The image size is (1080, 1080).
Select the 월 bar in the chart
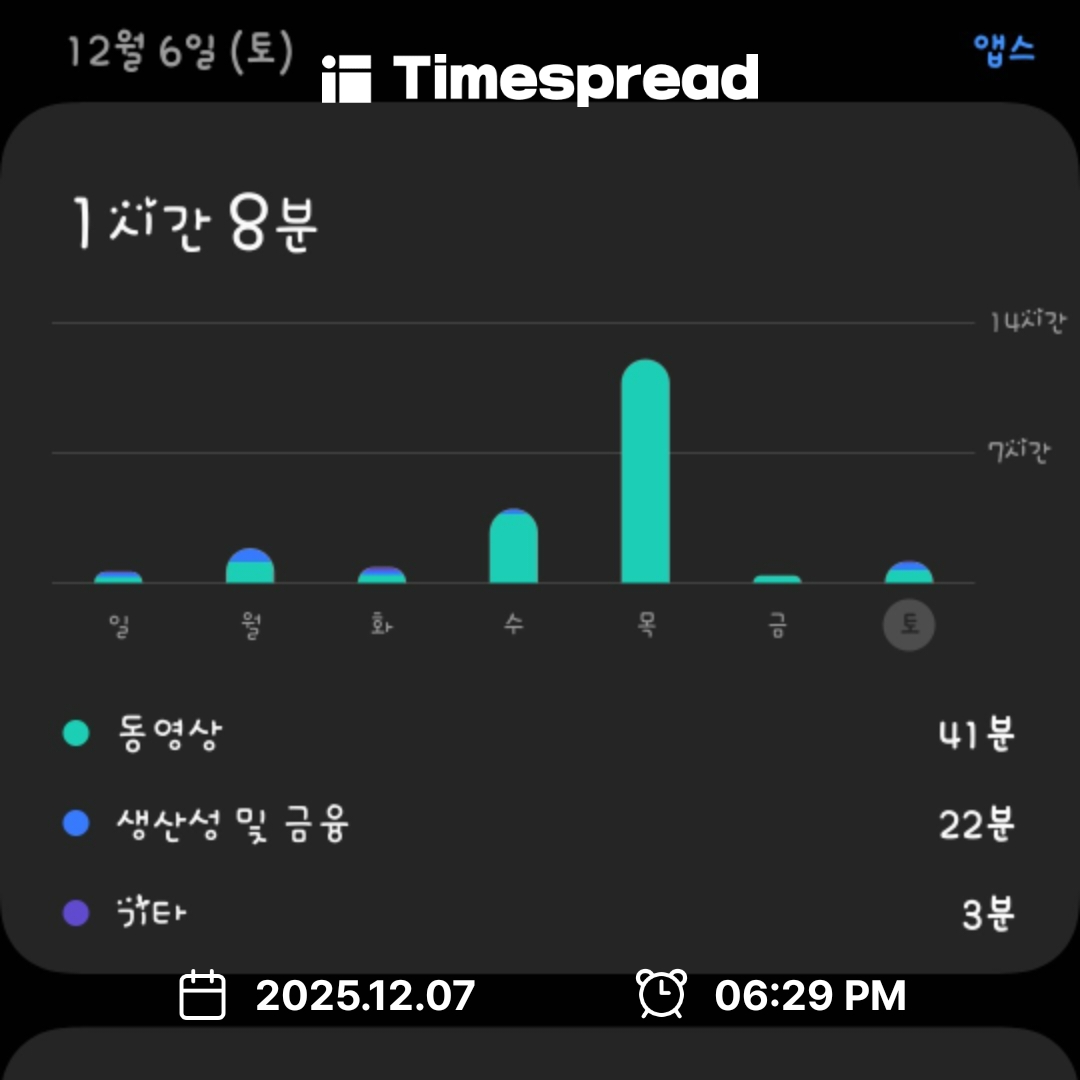[x=250, y=566]
